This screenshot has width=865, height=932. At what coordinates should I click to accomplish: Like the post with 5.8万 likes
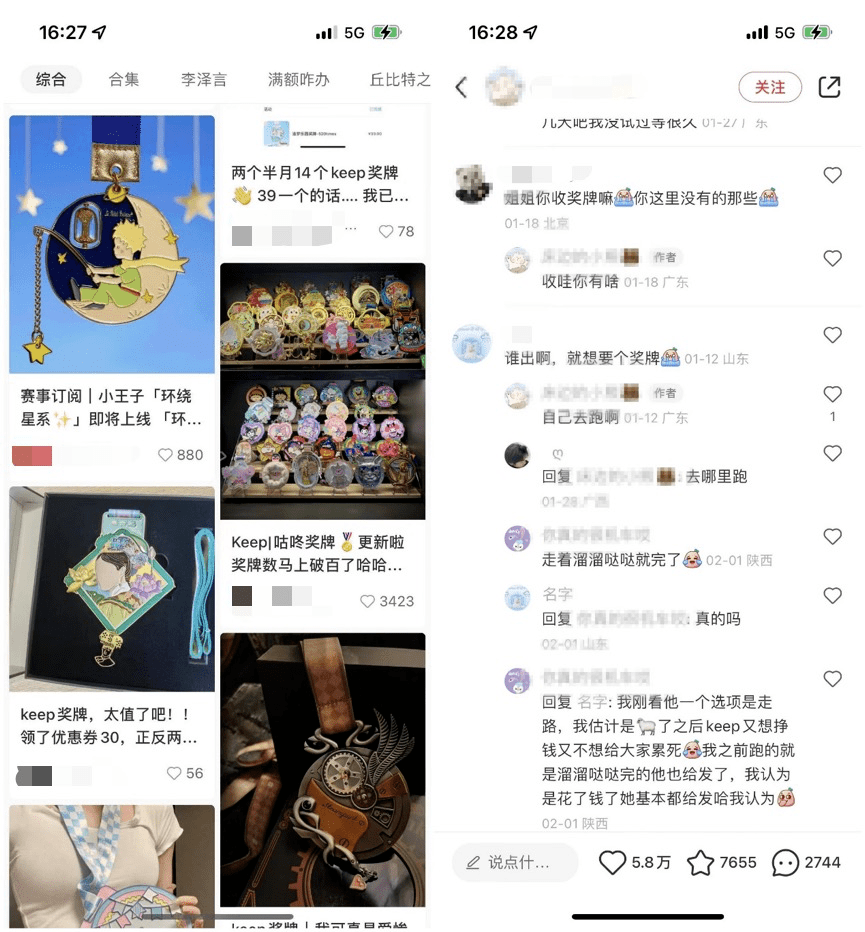coord(612,862)
